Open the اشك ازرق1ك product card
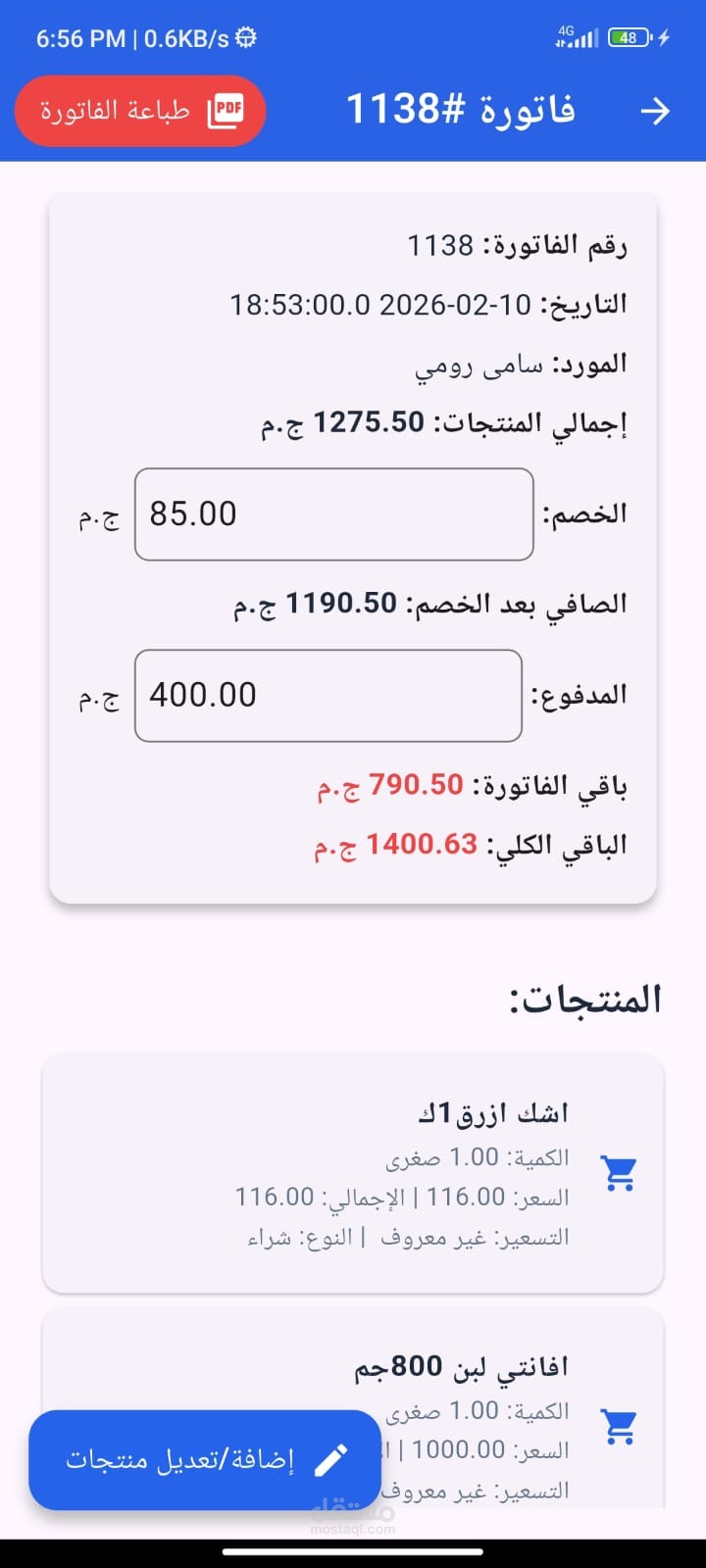Screen dimensions: 706x1568 pos(353,1173)
